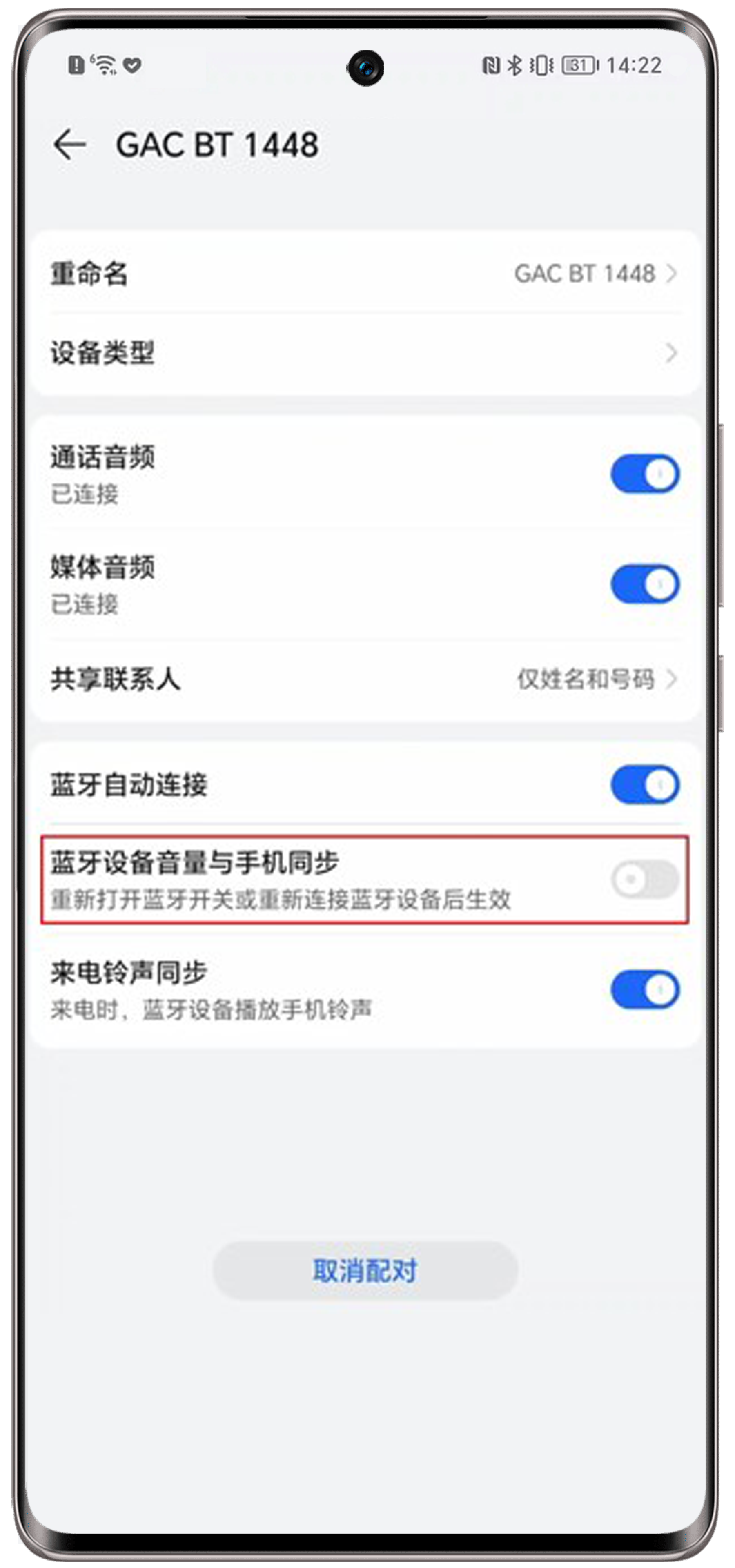The height and width of the screenshot is (1568, 735).
Task: Enable 蓝牙设备音量与手机同步
Action: (x=644, y=879)
